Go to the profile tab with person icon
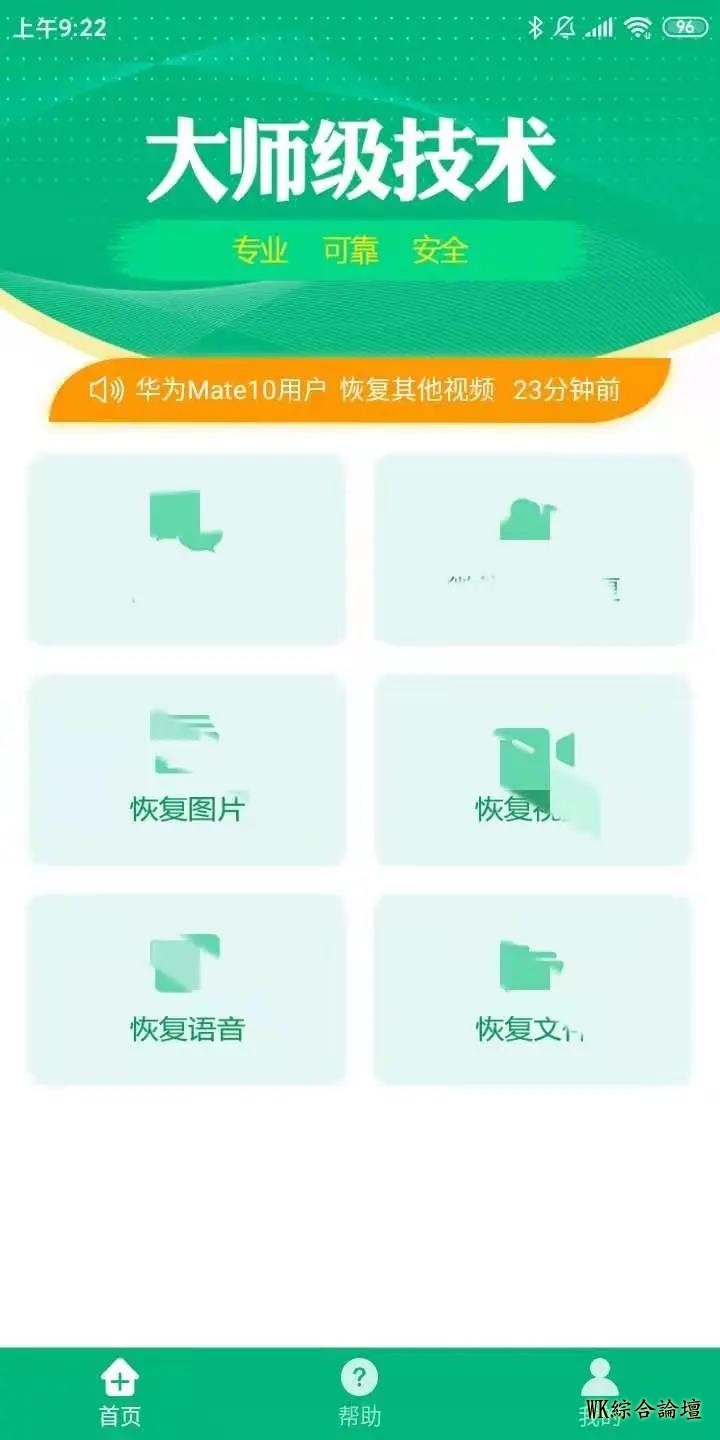This screenshot has height=1440, width=720. coord(599,1390)
